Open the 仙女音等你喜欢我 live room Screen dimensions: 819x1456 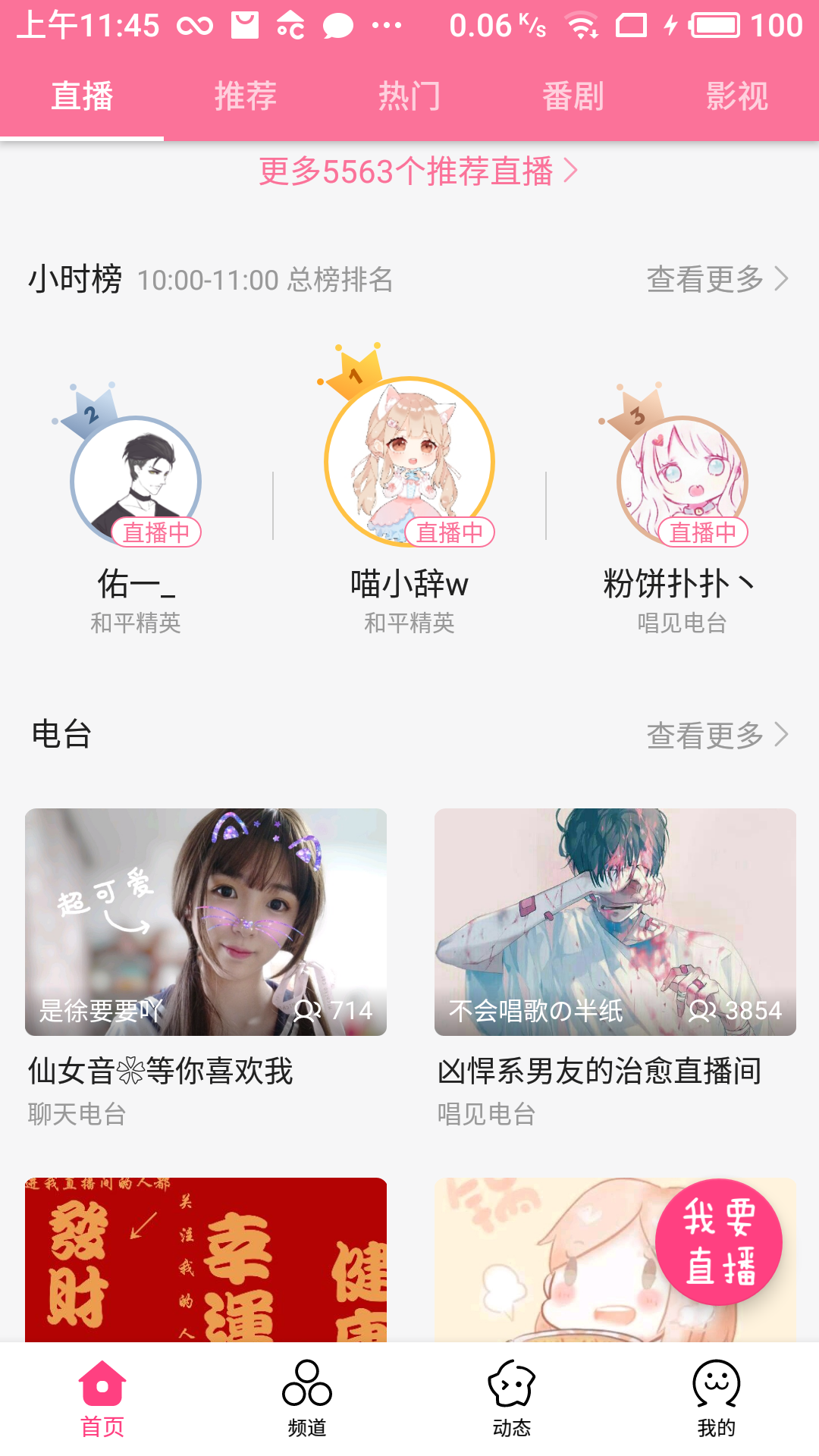coord(206,922)
